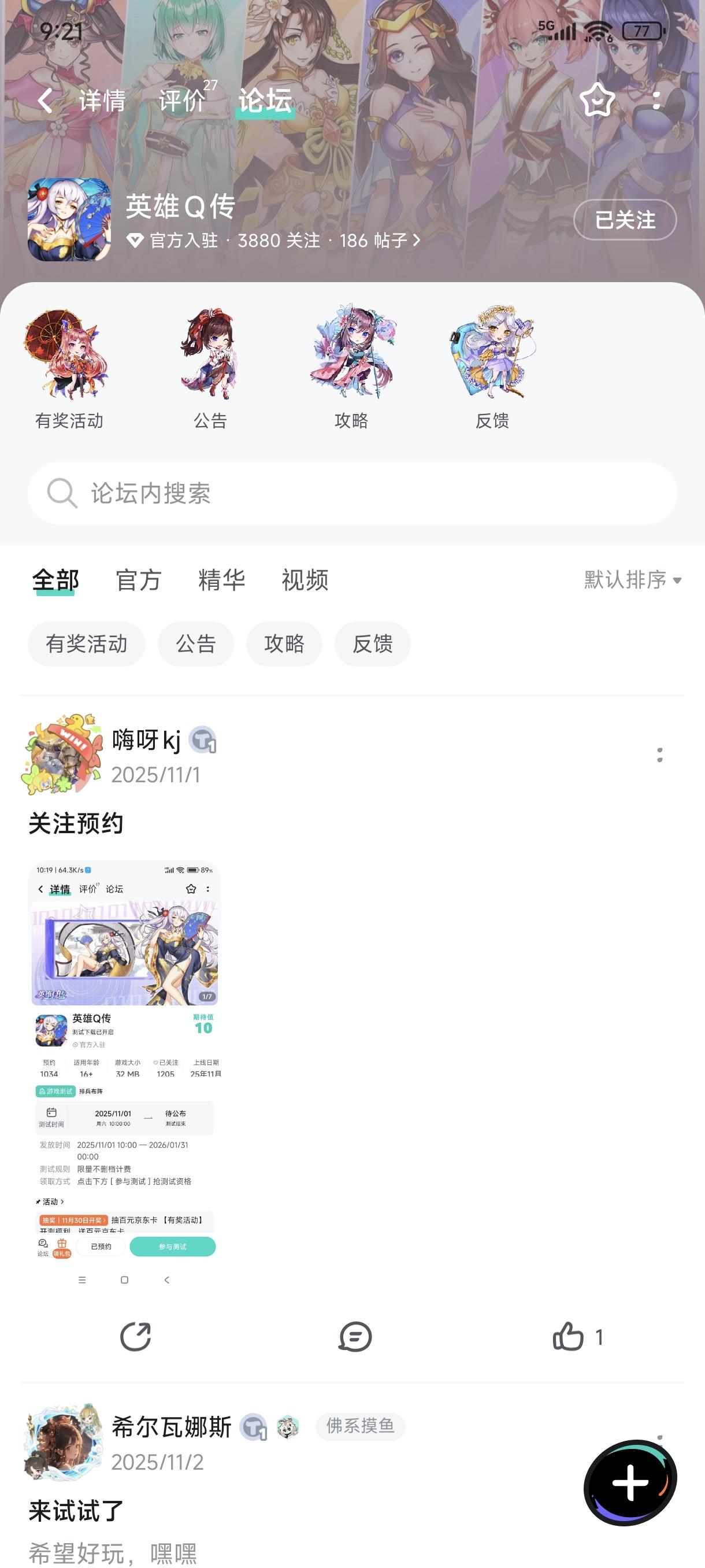Select the 视频 filter tab
The height and width of the screenshot is (1568, 705).
[x=305, y=580]
